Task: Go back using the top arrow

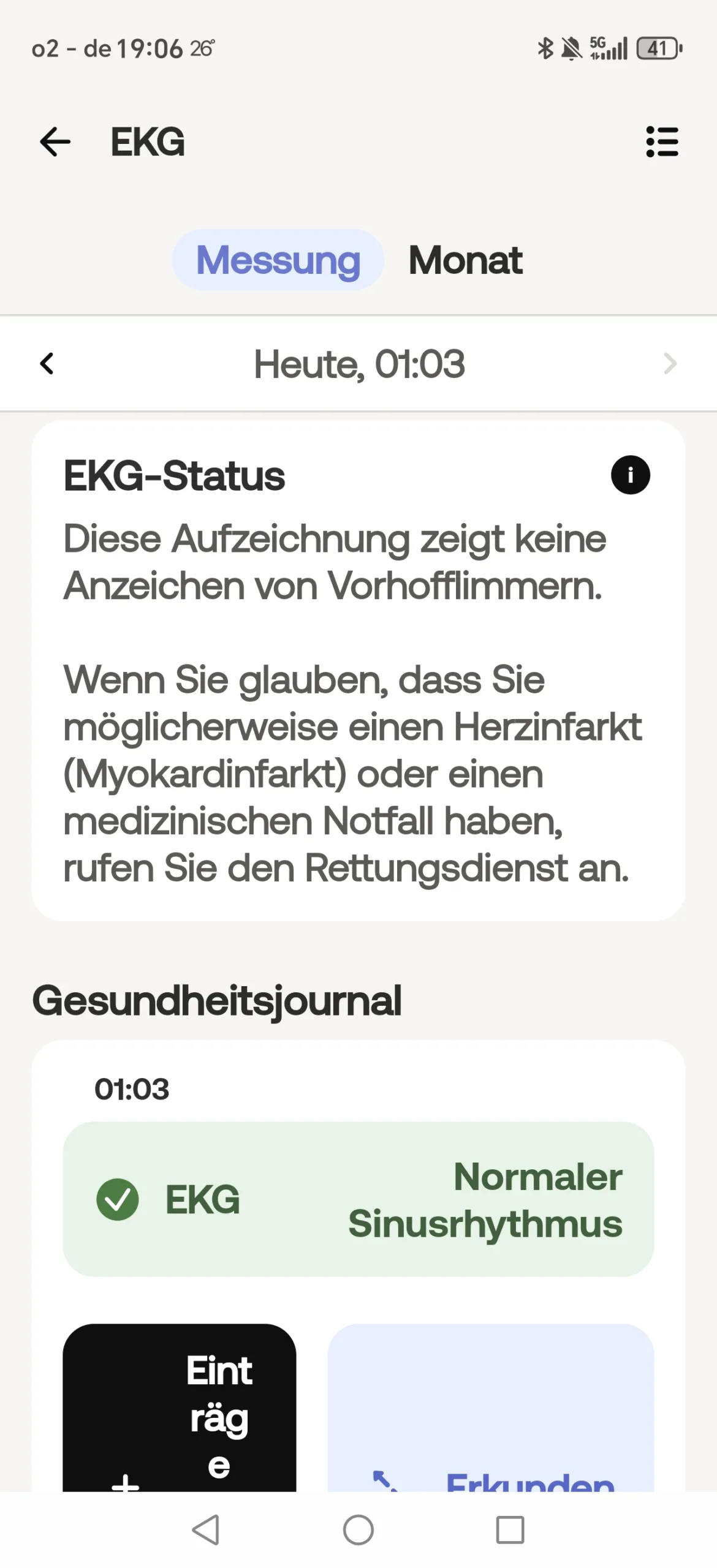Action: (x=55, y=142)
